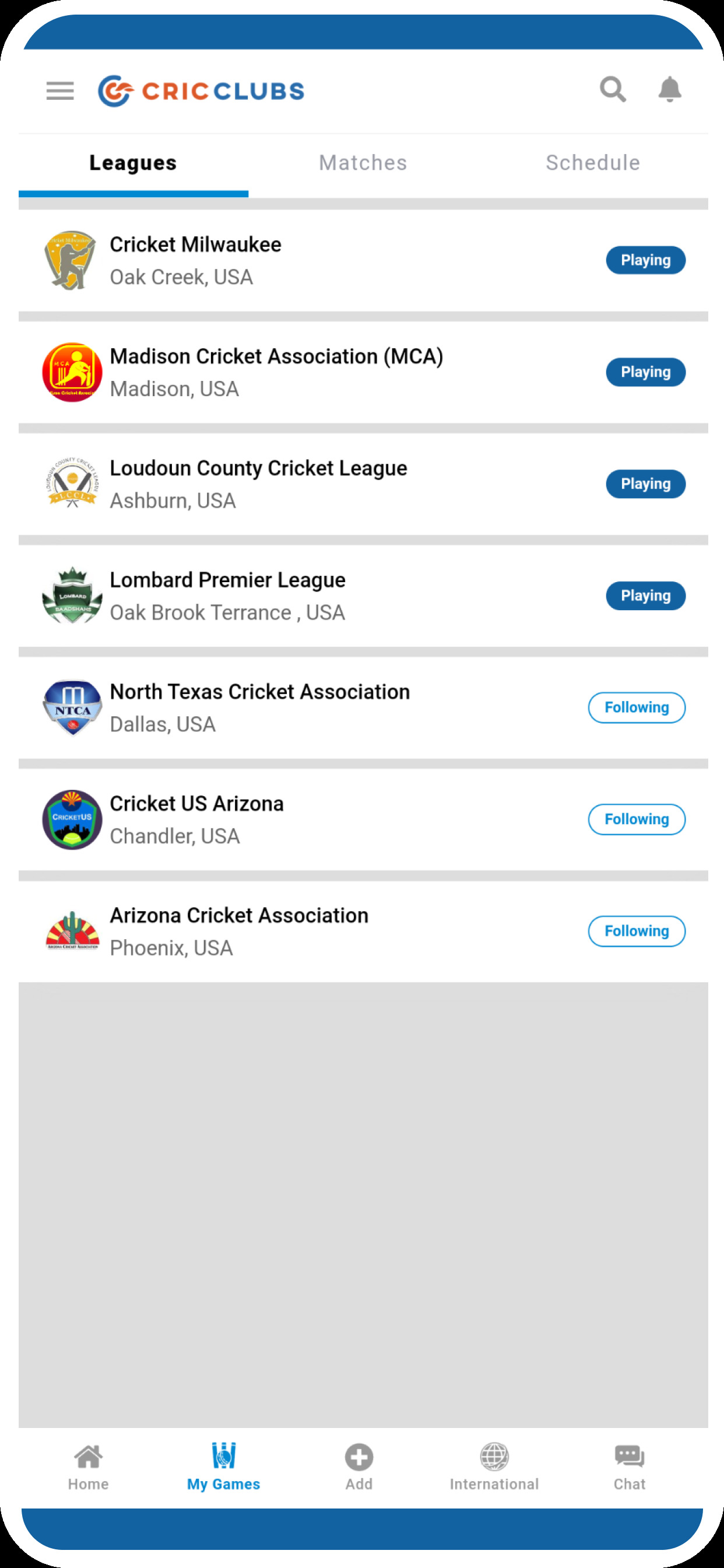This screenshot has width=724, height=1568.
Task: Open Madison Cricket Association (MCA) league
Action: pos(276,372)
